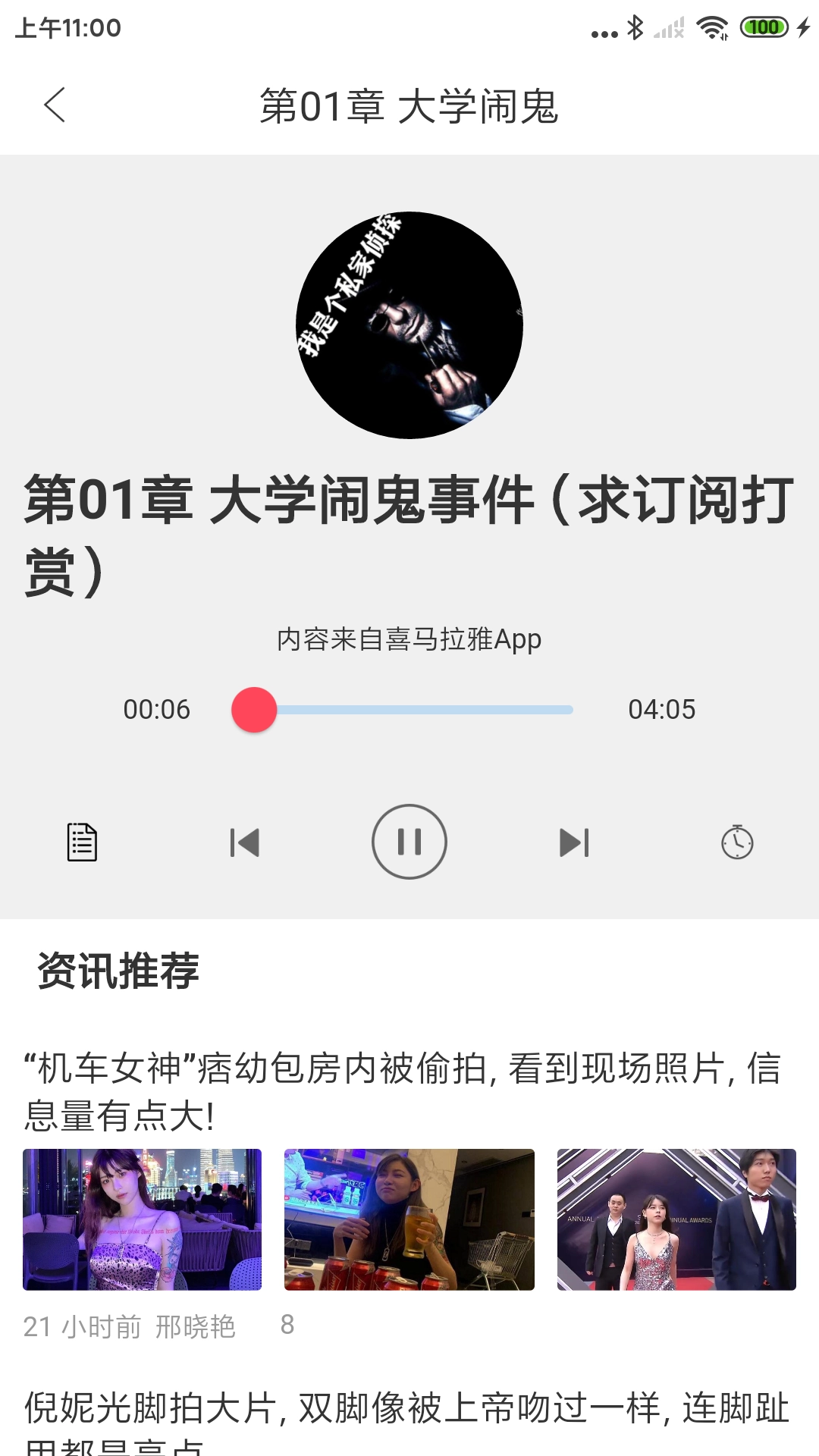This screenshot has width=819, height=1456.
Task: Open the playlist document icon
Action: (82, 841)
